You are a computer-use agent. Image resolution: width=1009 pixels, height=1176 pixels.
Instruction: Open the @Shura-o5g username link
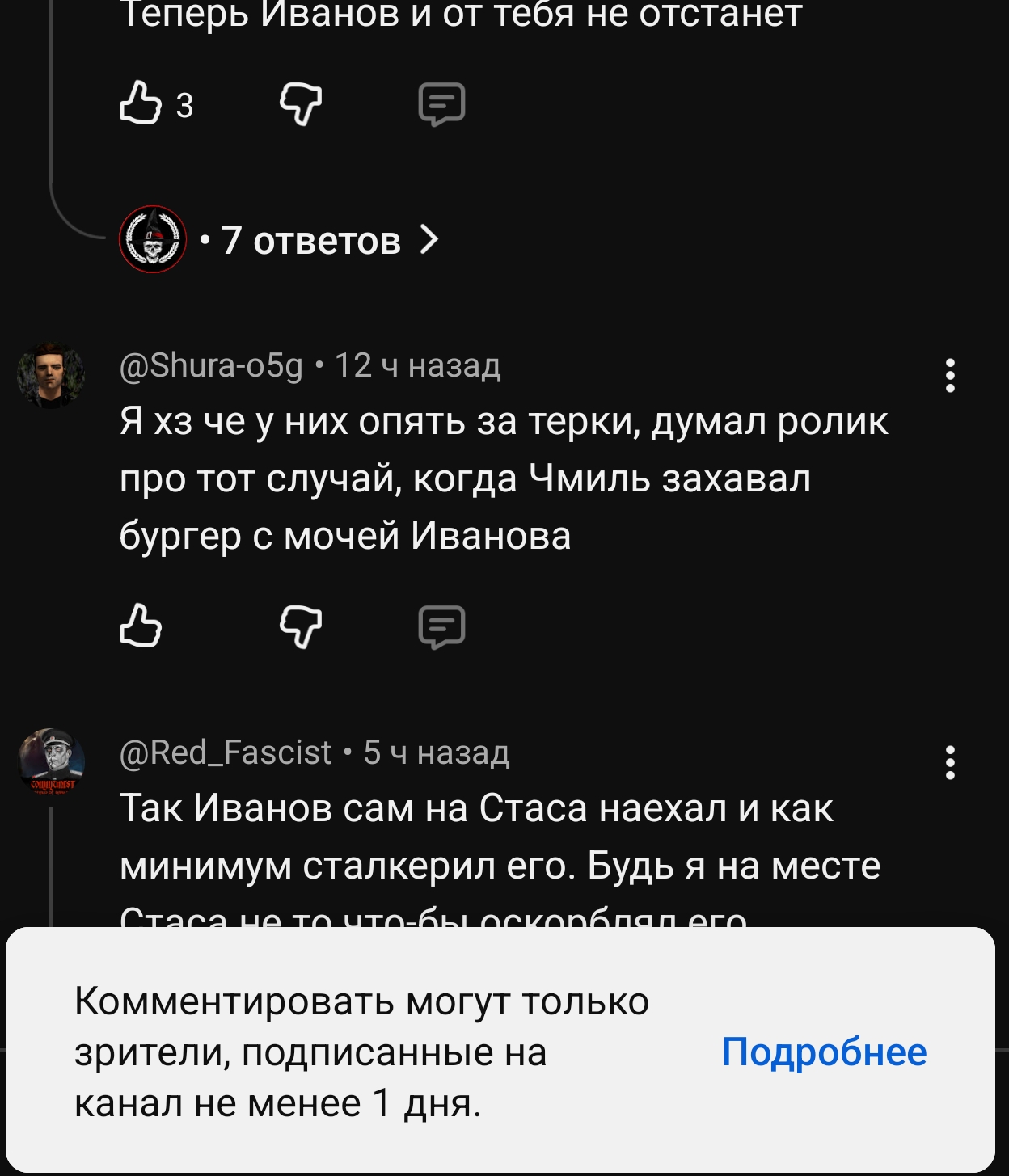click(x=211, y=365)
